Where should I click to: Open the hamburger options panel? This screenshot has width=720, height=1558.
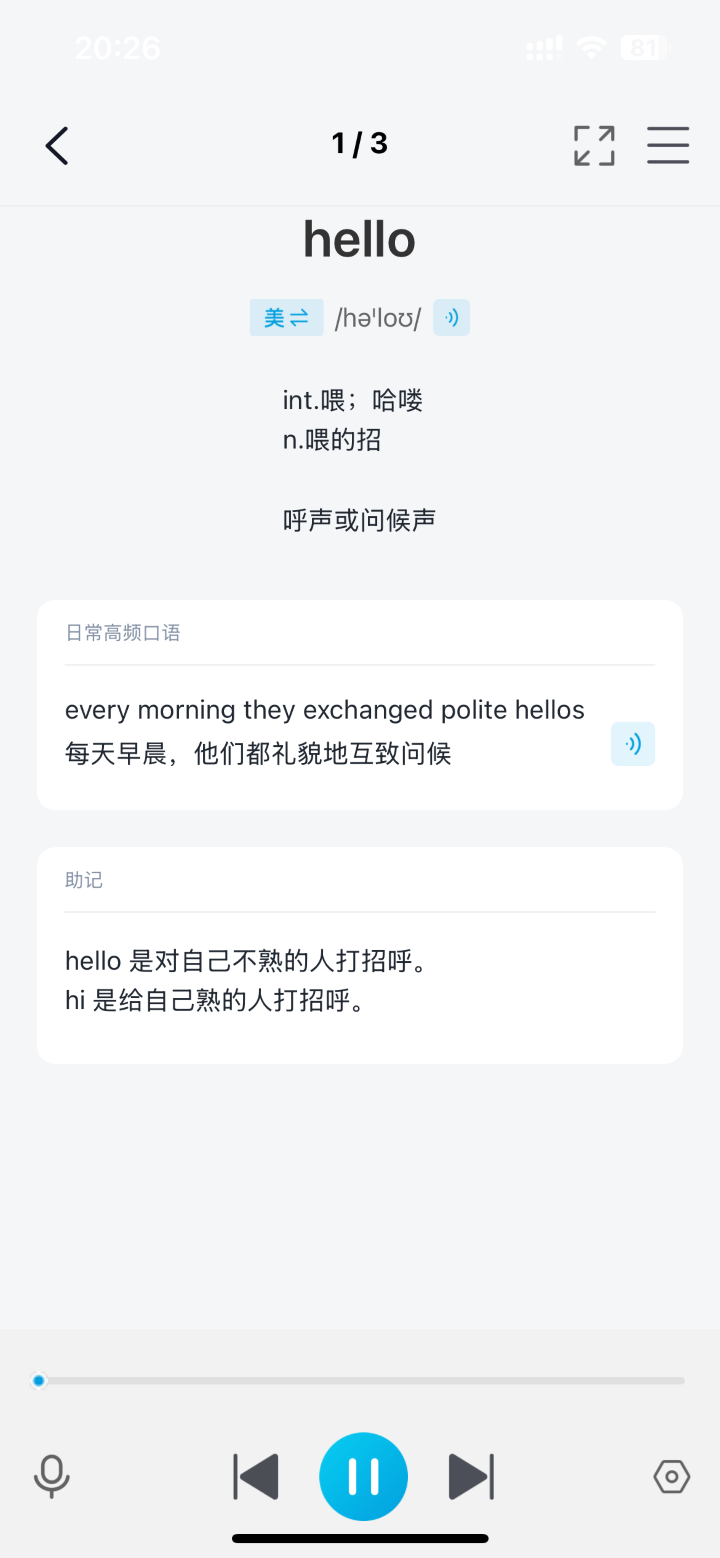pos(668,145)
